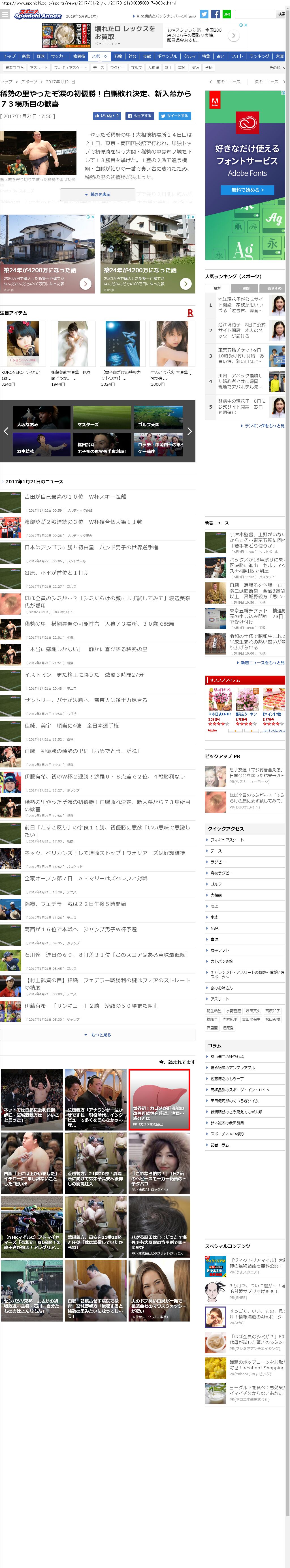
Task: Expand the article with 続きを表示
Action: coord(97,195)
